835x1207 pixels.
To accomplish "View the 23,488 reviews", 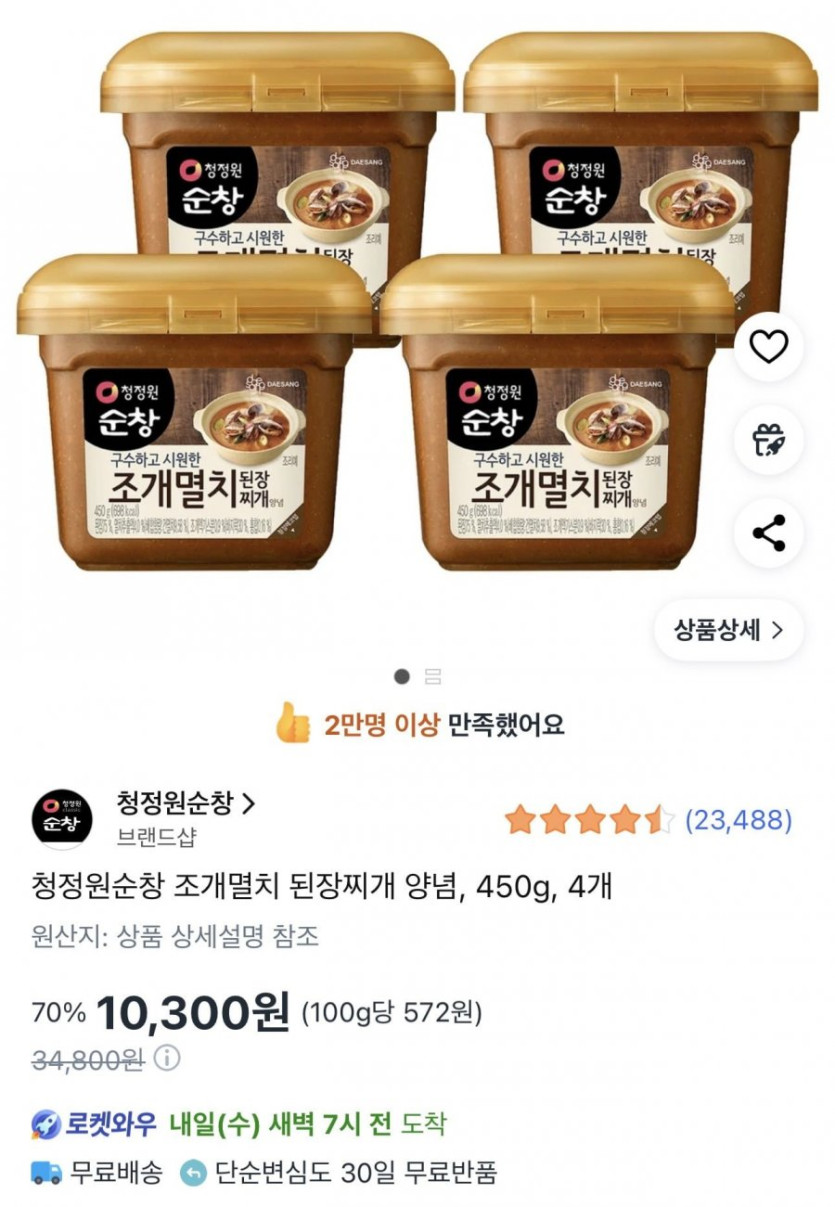I will [x=738, y=821].
